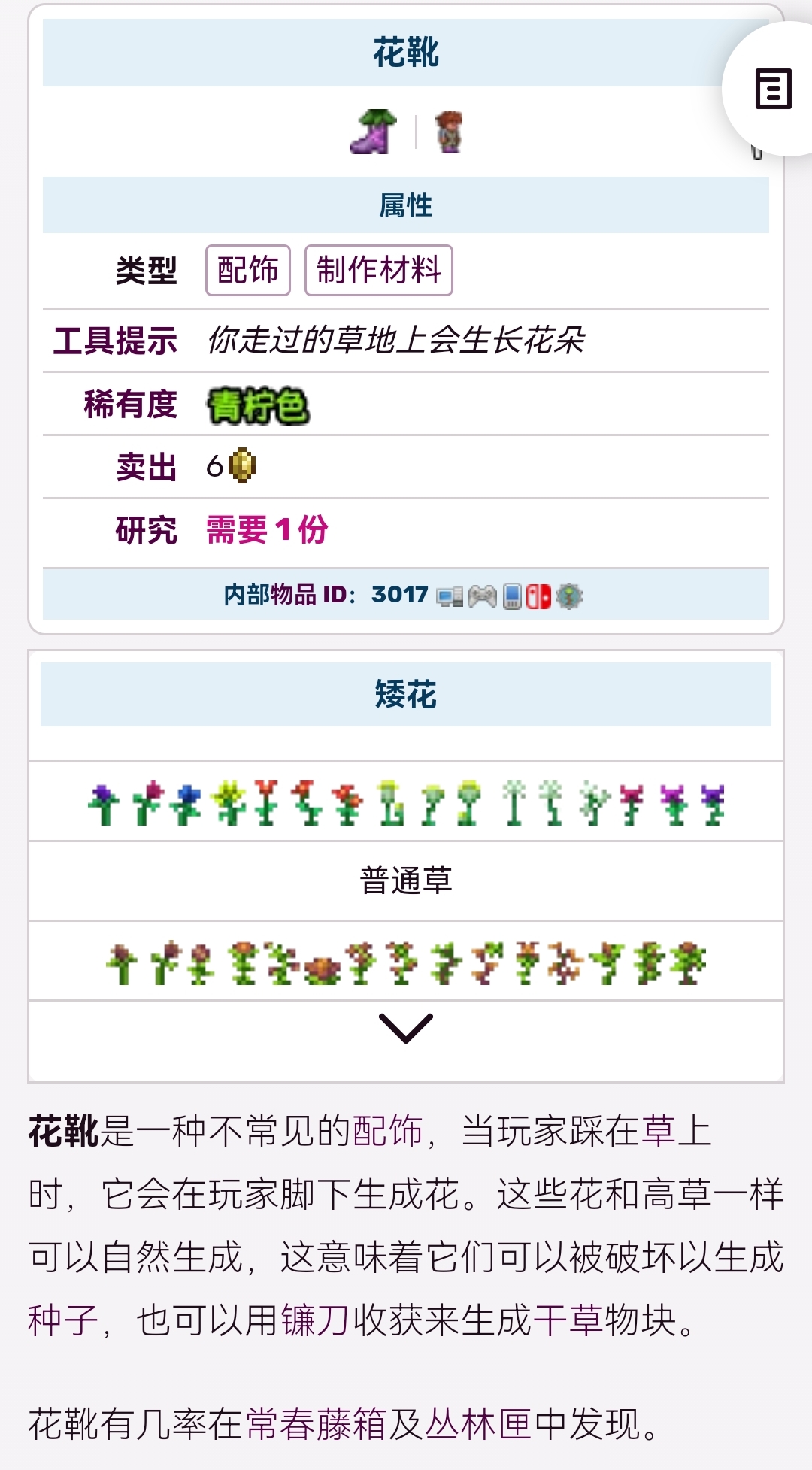Tap the gold coin icon beside 卖出

point(242,466)
